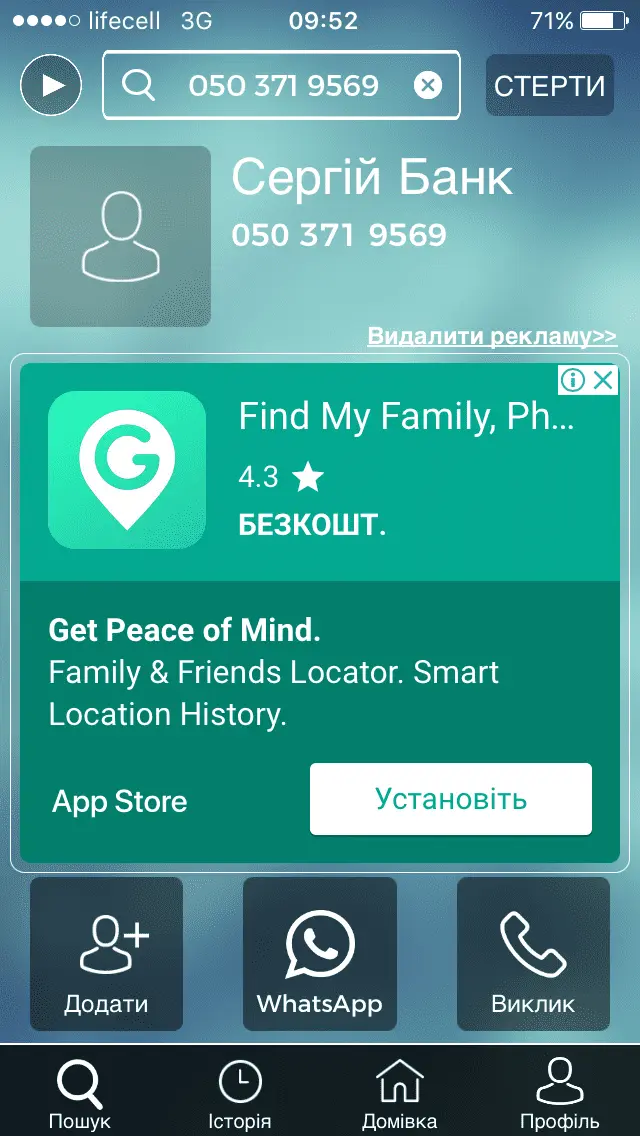Switch to the Пошук tab
The width and height of the screenshot is (640, 1136).
point(79,1092)
